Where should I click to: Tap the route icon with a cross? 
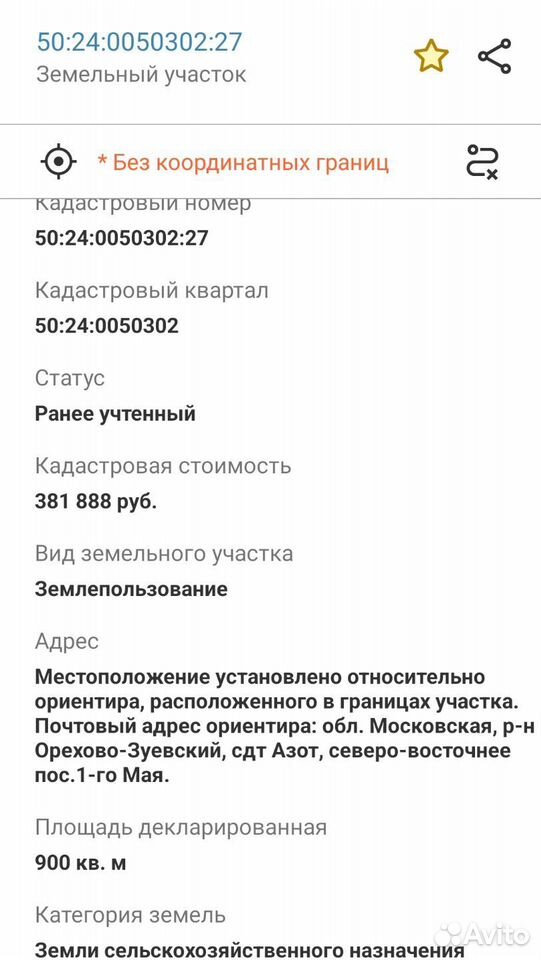point(482,162)
